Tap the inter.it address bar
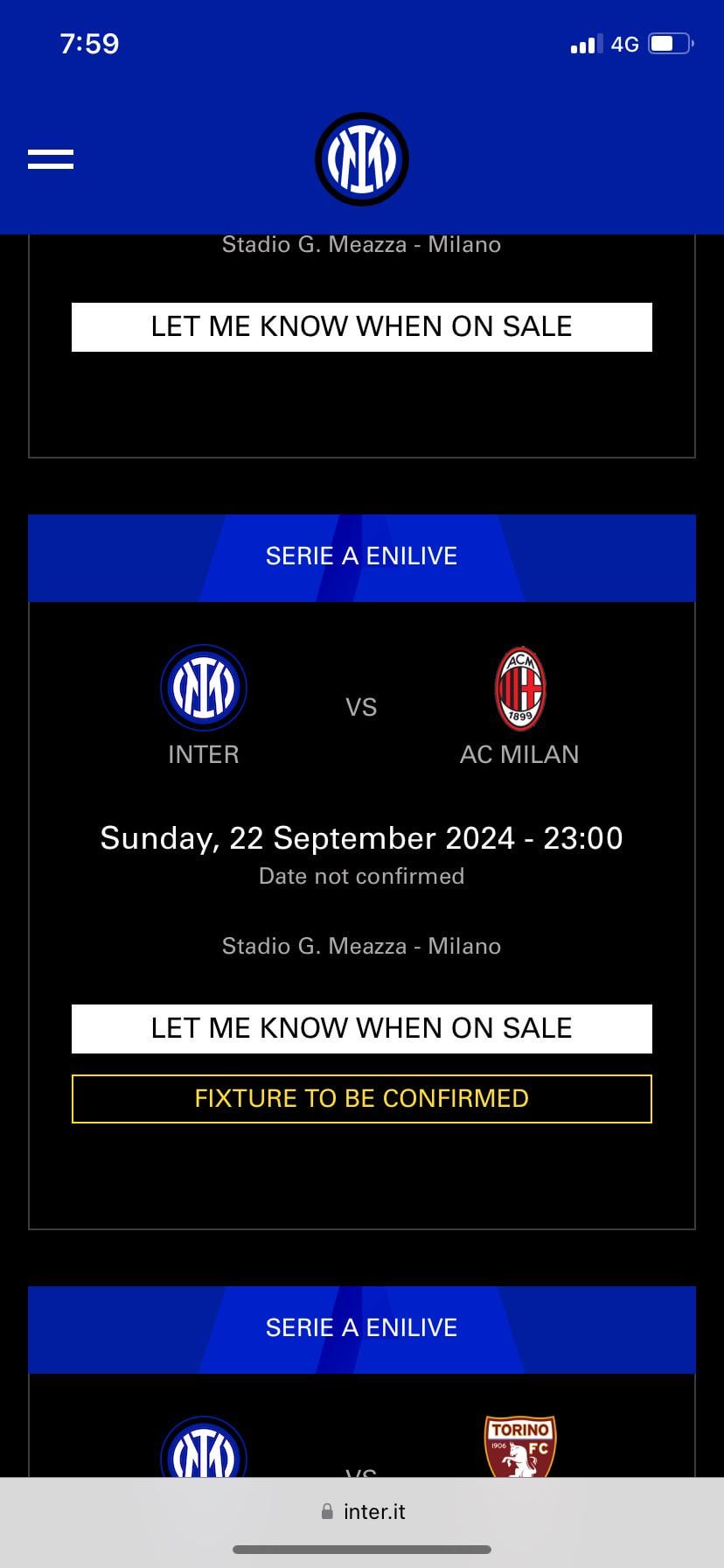The width and height of the screenshot is (724, 1568). (362, 1512)
